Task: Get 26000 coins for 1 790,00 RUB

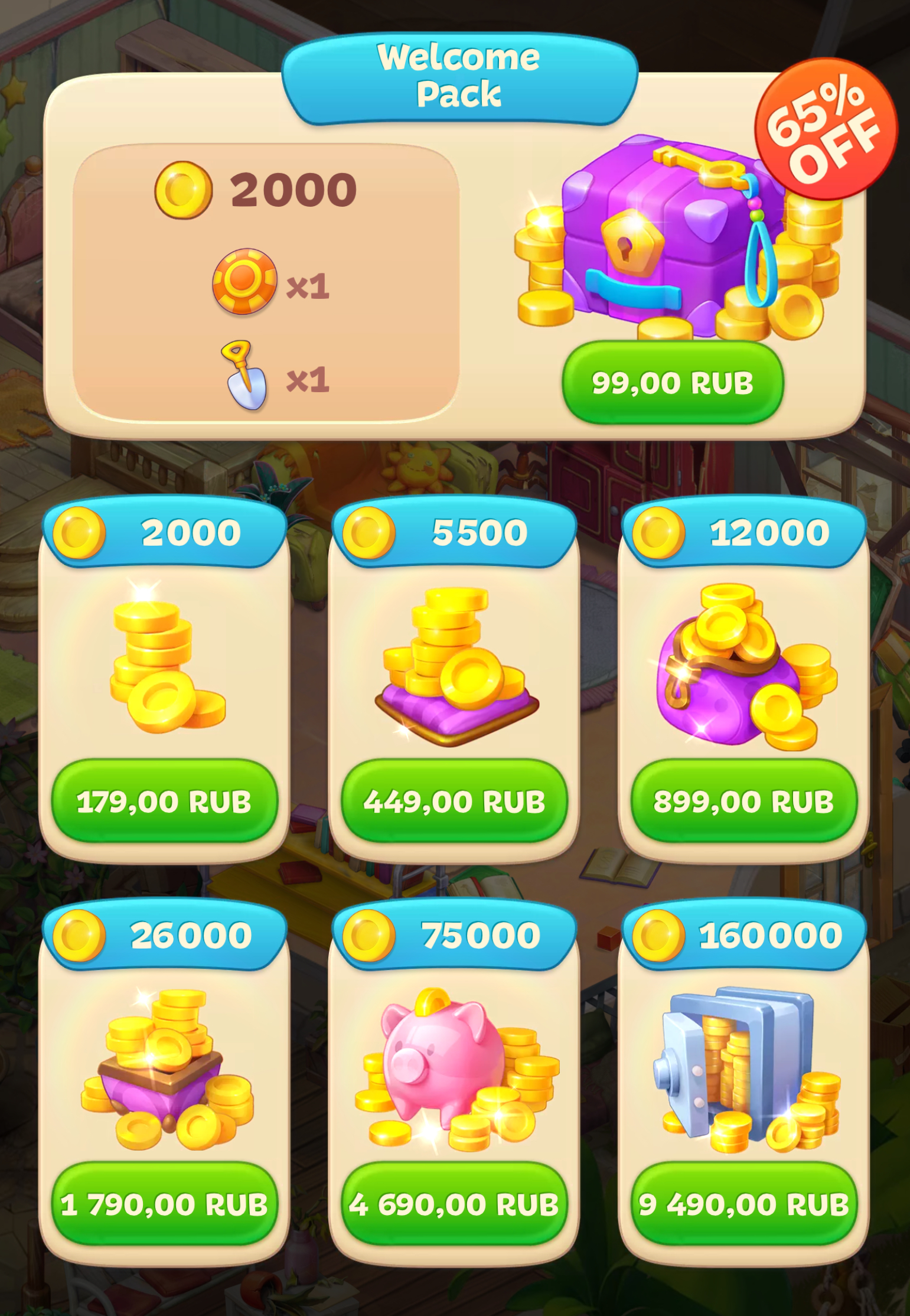Action: [x=164, y=1204]
